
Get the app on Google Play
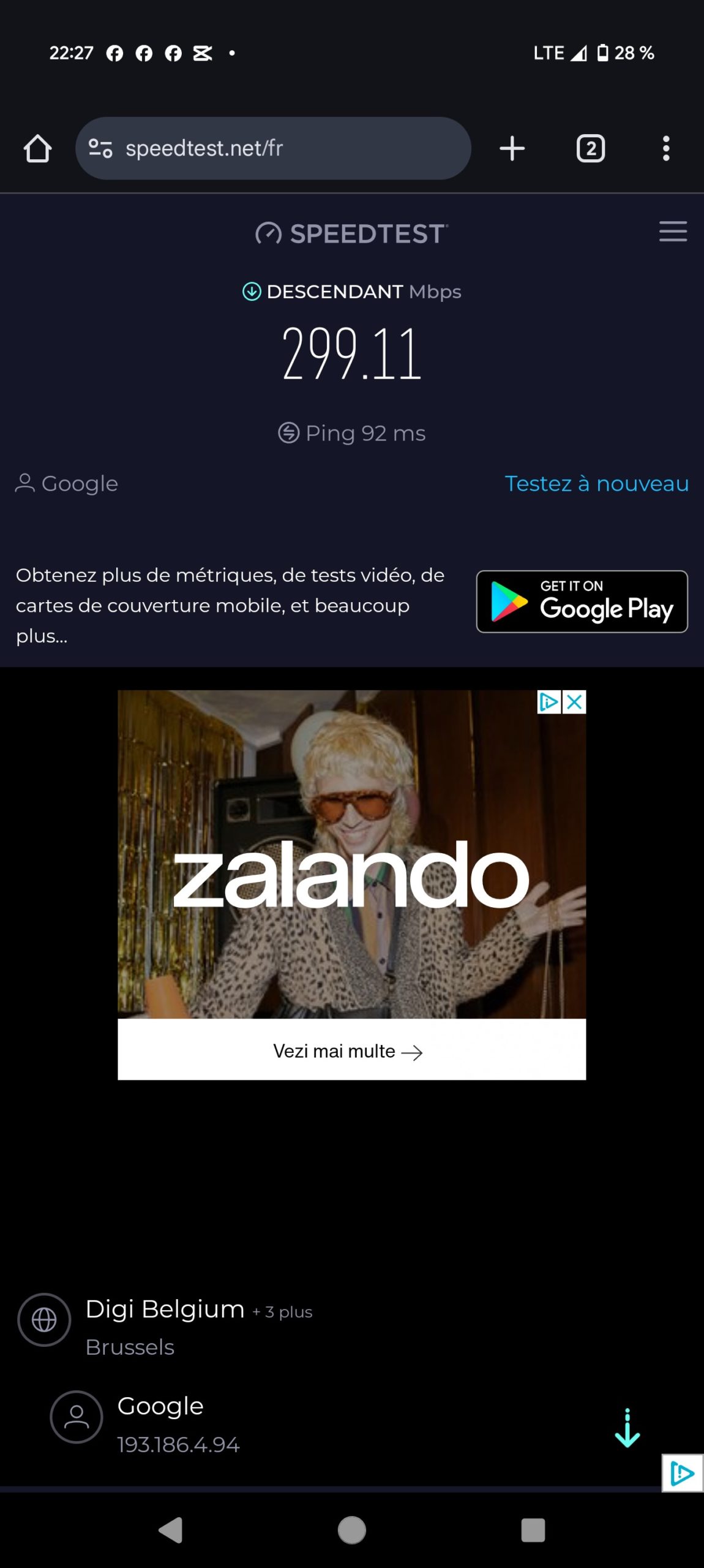pyautogui.click(x=582, y=601)
